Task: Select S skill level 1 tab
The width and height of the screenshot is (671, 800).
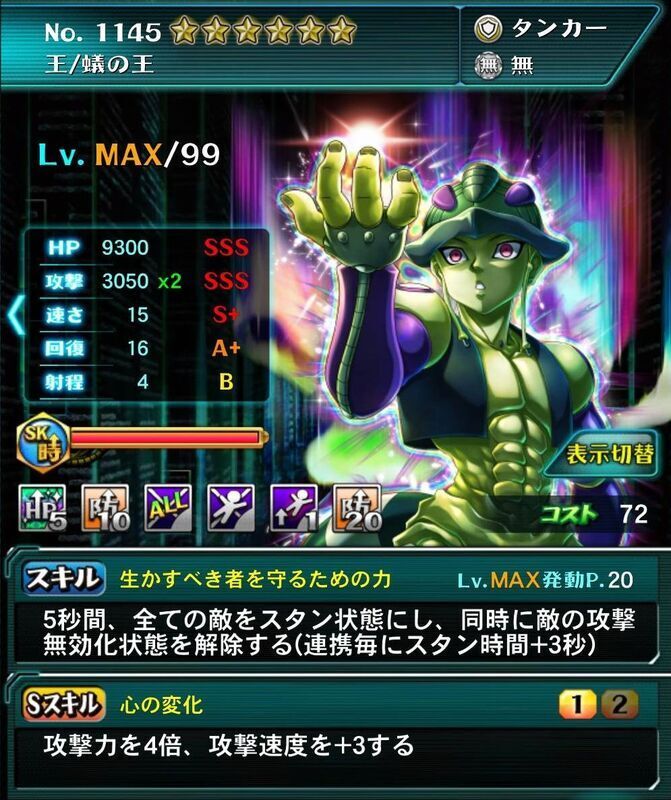Action: (578, 705)
